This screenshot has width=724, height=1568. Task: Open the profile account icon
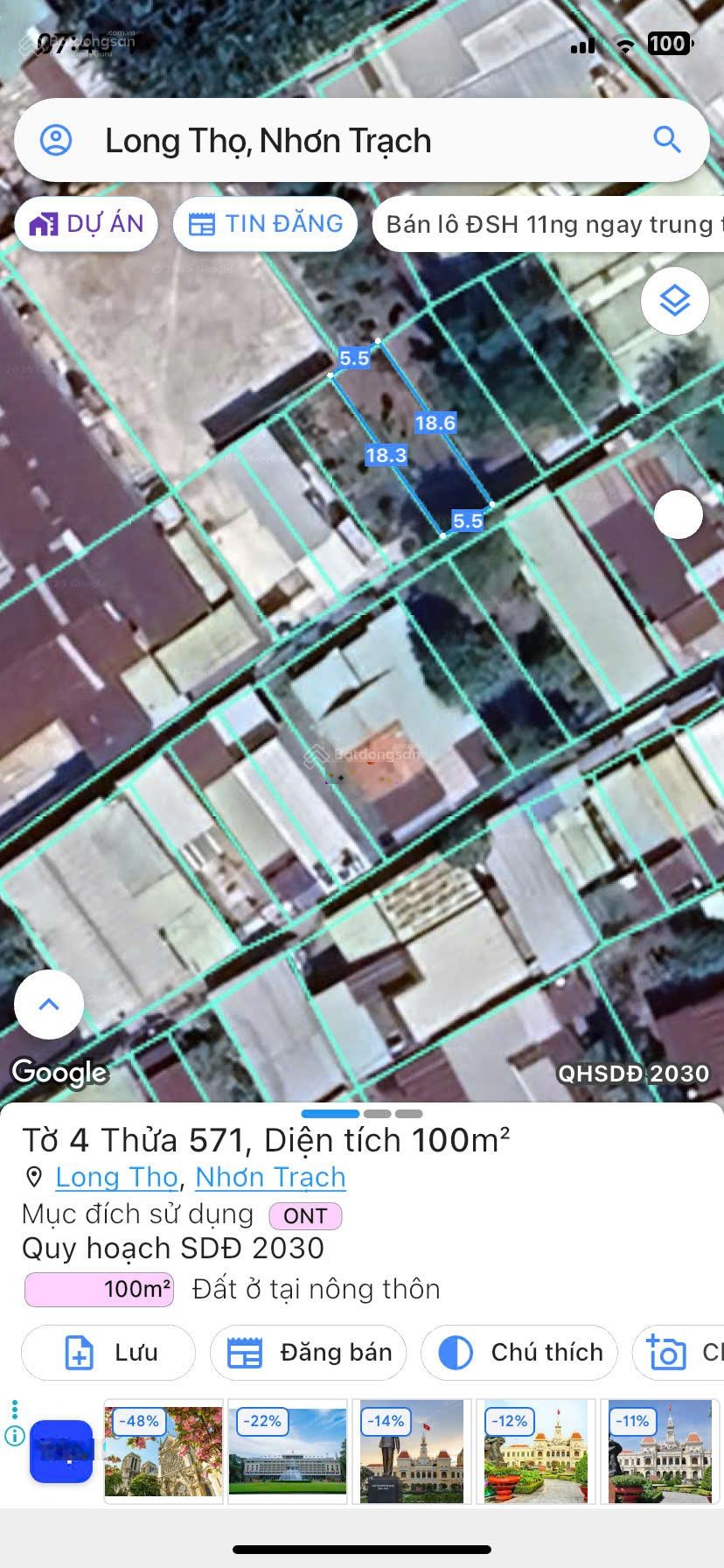click(x=56, y=140)
